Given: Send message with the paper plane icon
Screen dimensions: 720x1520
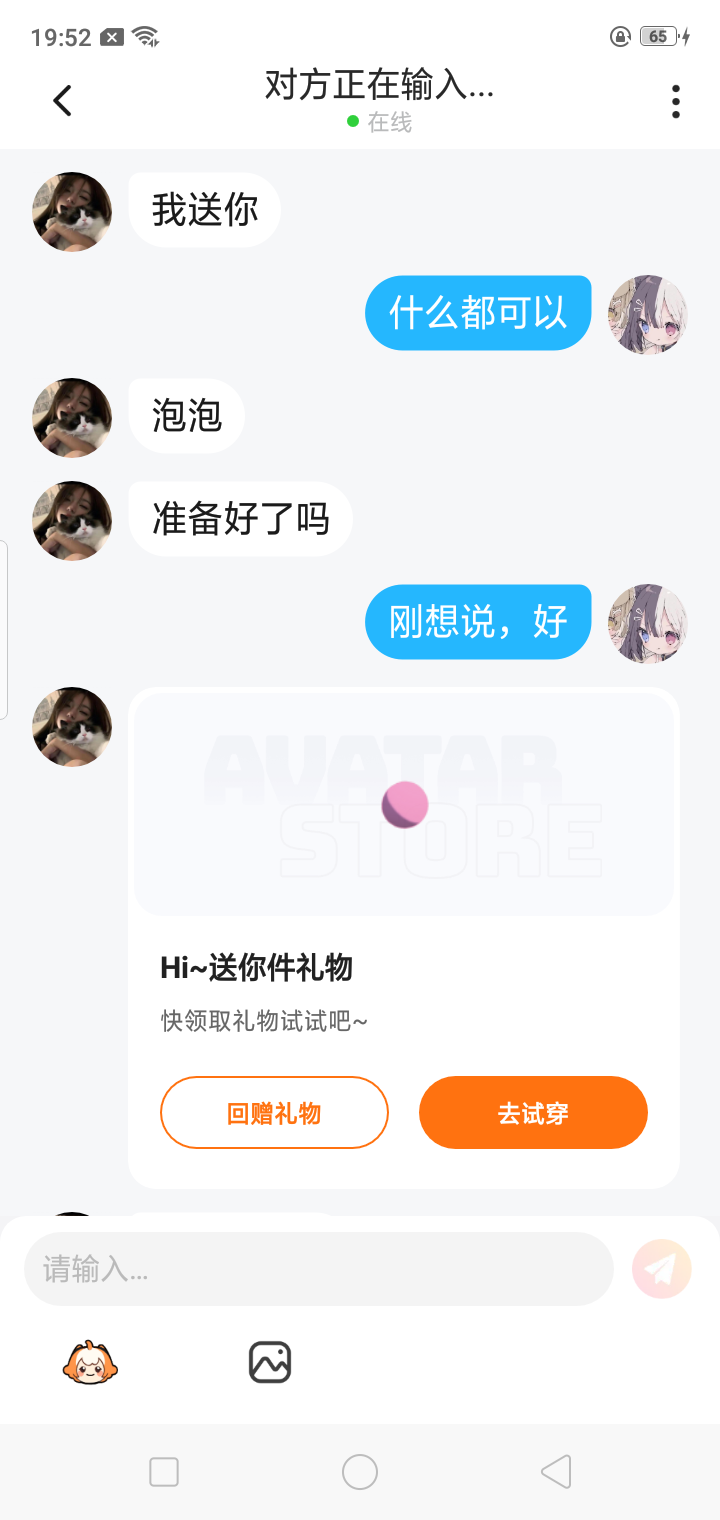Looking at the screenshot, I should pyautogui.click(x=661, y=1269).
